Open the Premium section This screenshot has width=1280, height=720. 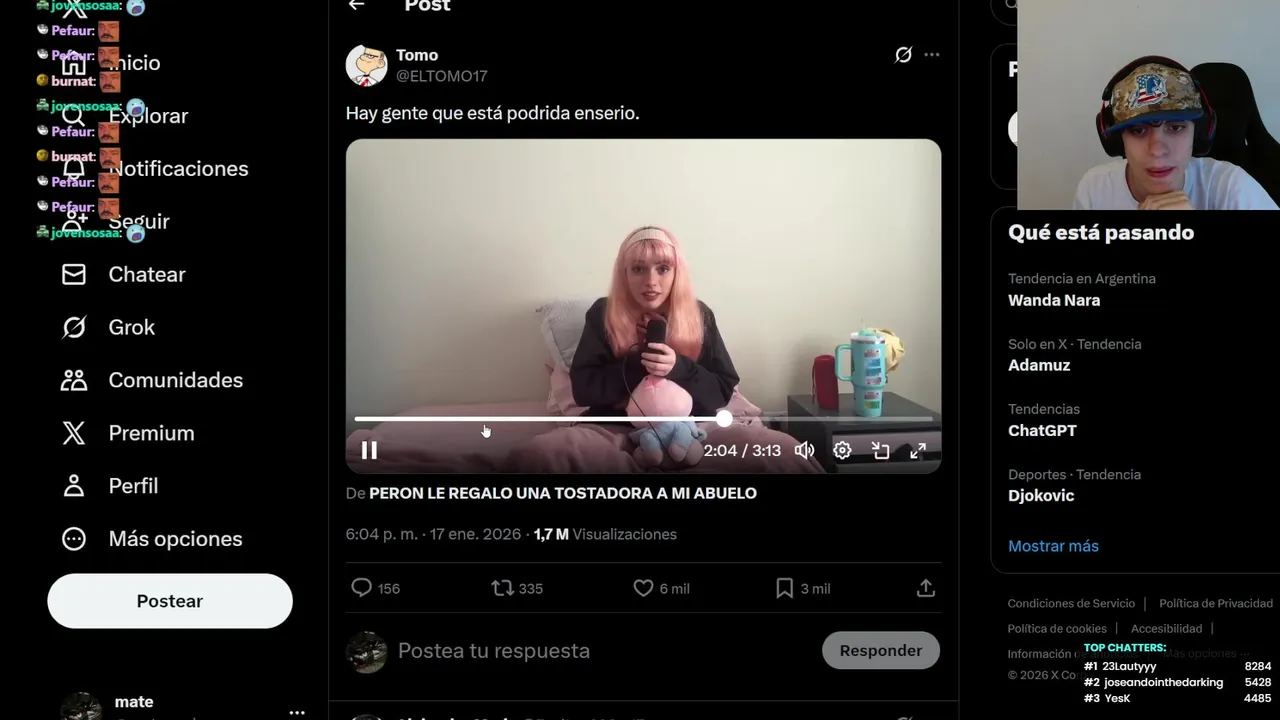coord(151,433)
